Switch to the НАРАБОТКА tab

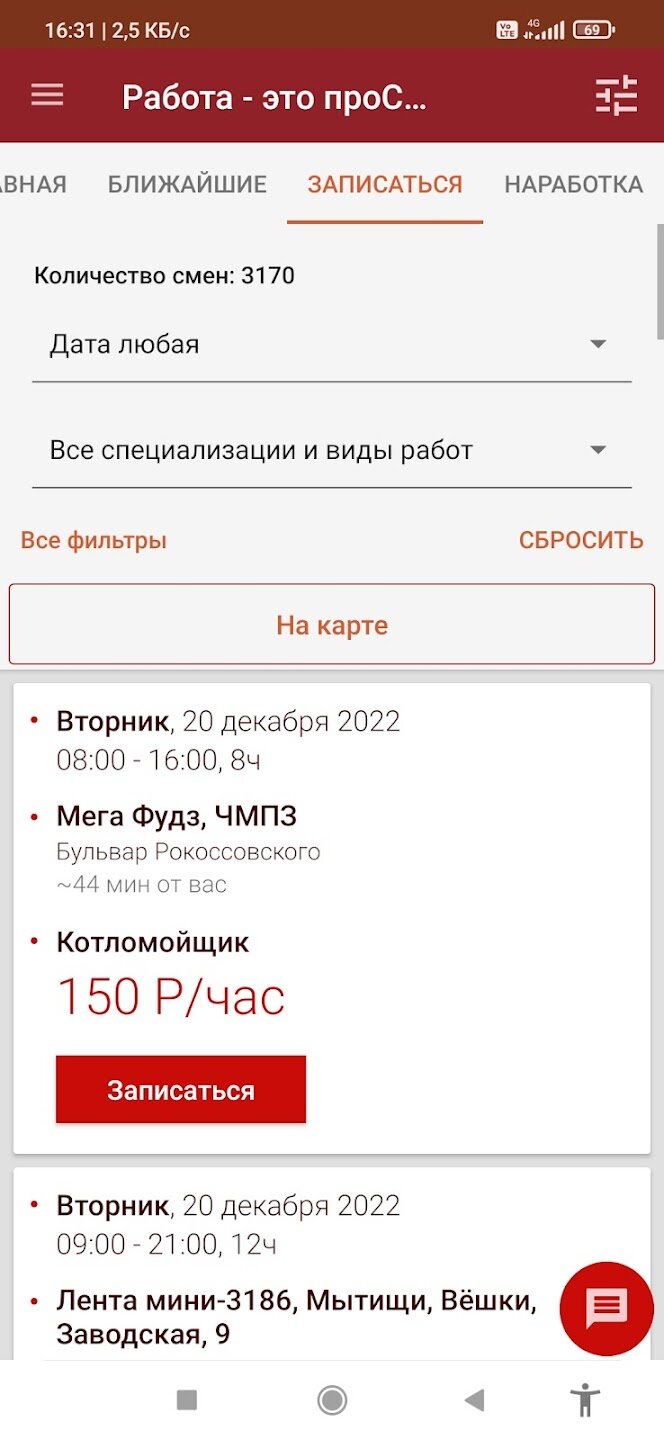click(x=573, y=184)
